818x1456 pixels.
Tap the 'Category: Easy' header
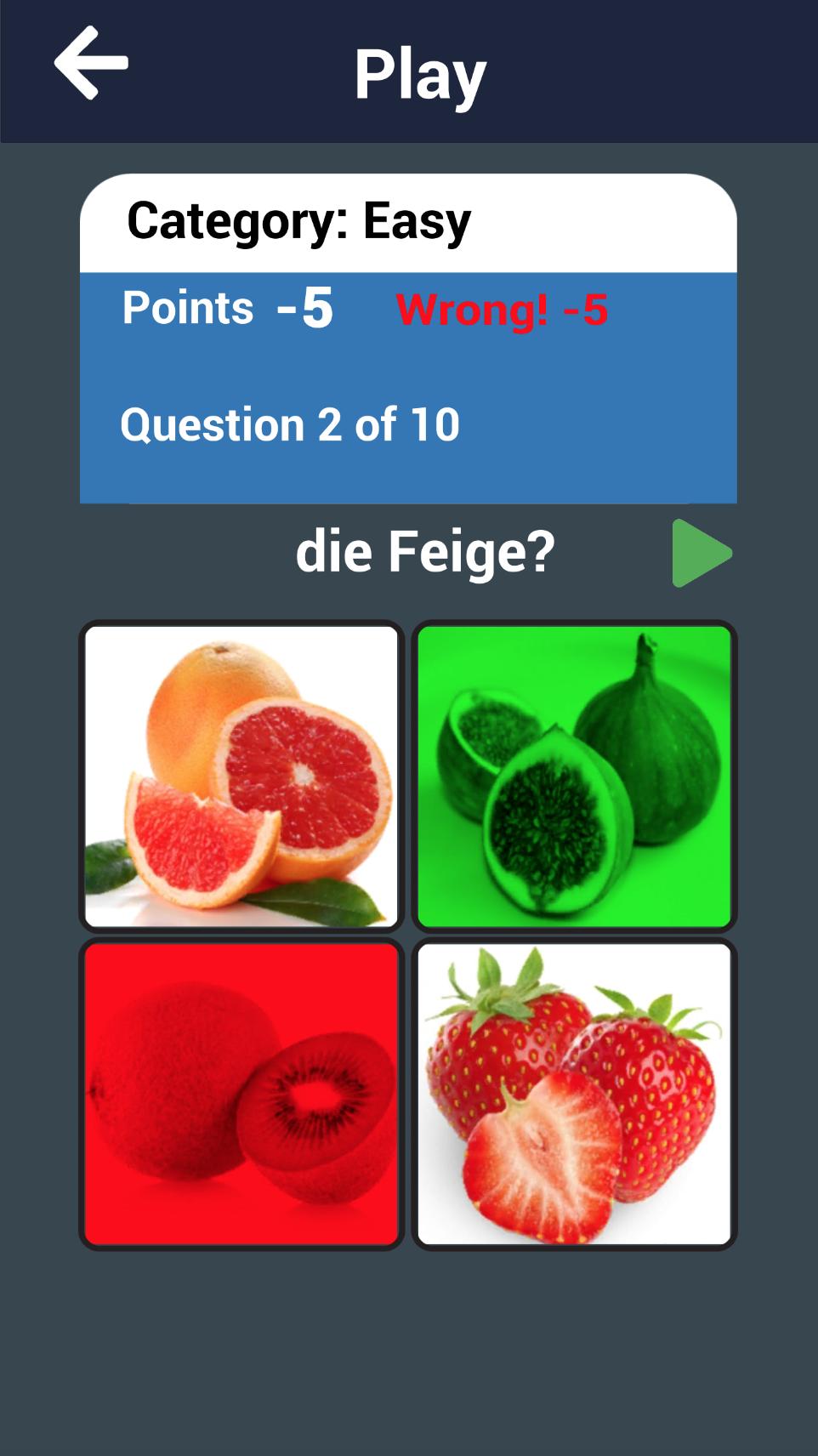298,219
